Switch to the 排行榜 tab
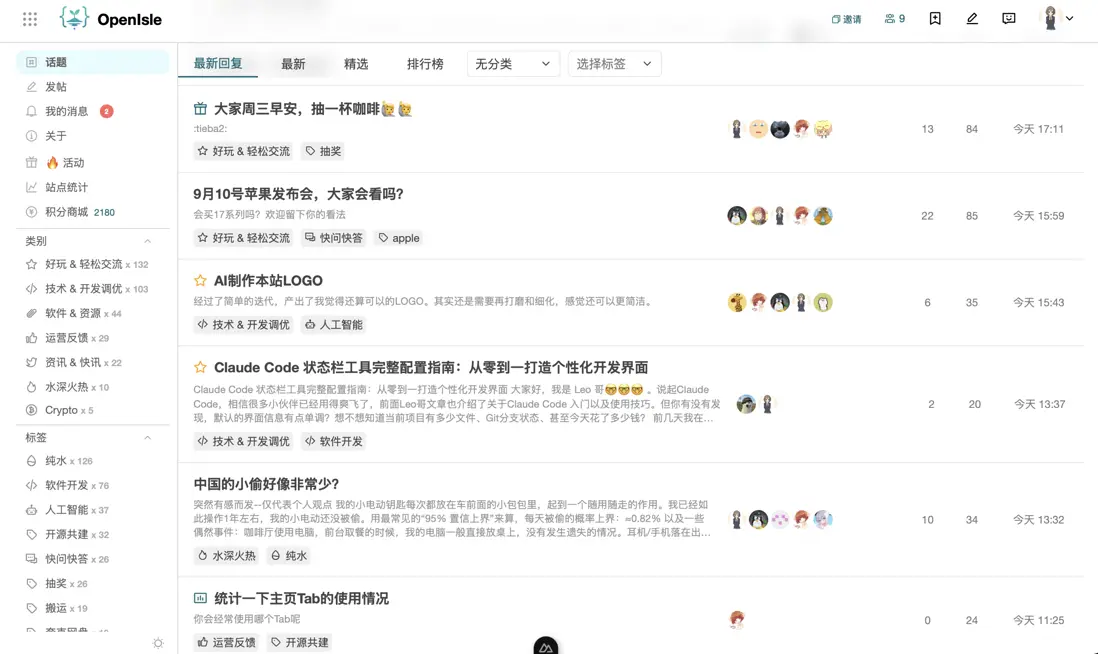Viewport: 1098px width, 654px height. [425, 64]
